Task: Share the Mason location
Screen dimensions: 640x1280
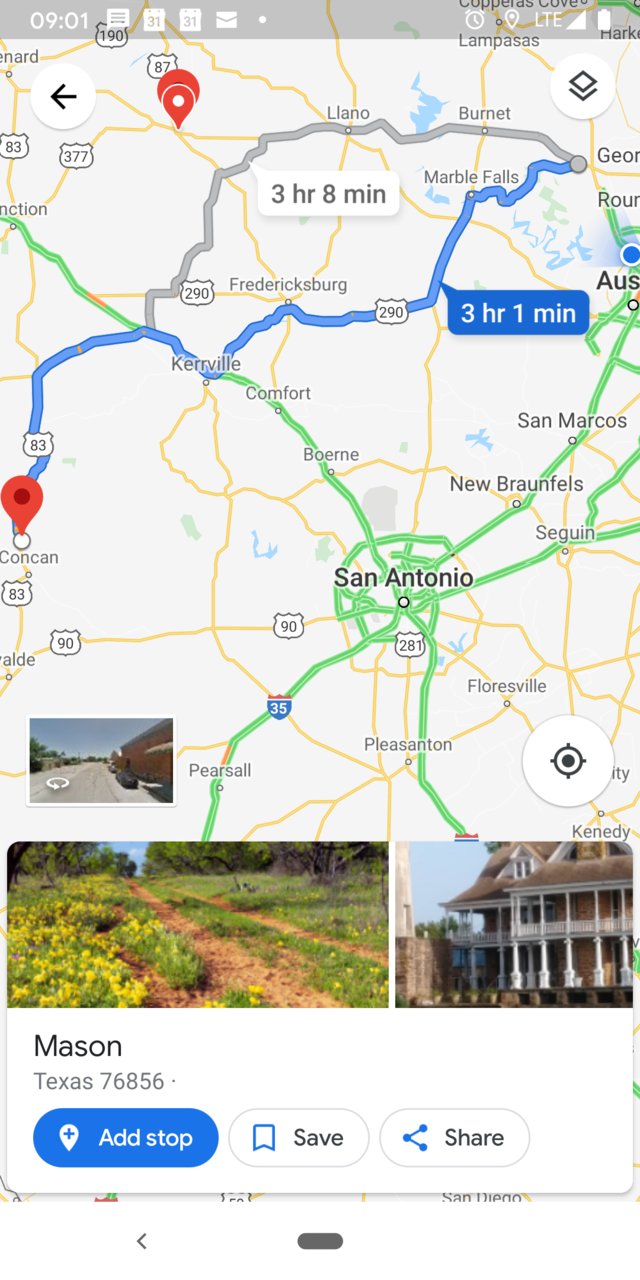Action: 455,1138
